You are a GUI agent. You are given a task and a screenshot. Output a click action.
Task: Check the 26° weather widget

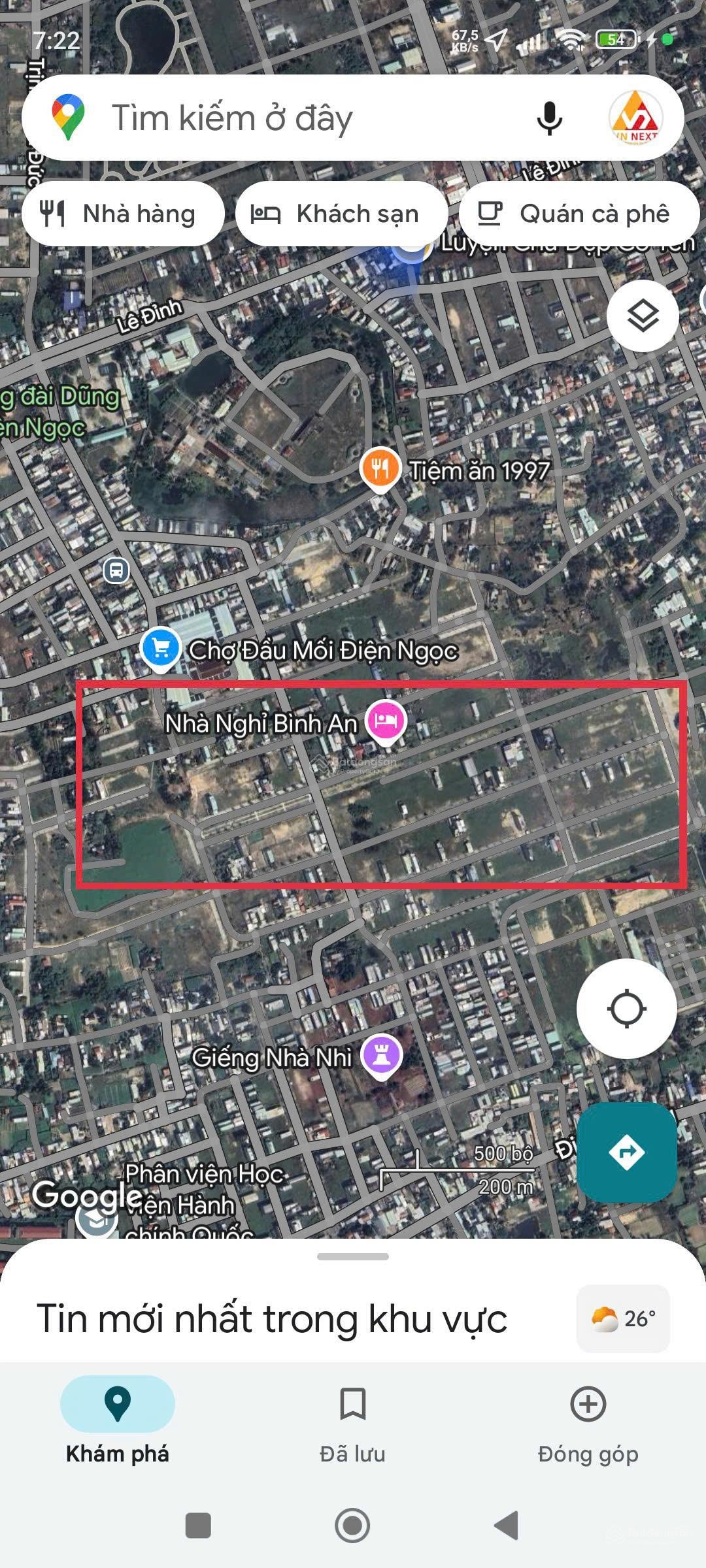pos(623,1318)
